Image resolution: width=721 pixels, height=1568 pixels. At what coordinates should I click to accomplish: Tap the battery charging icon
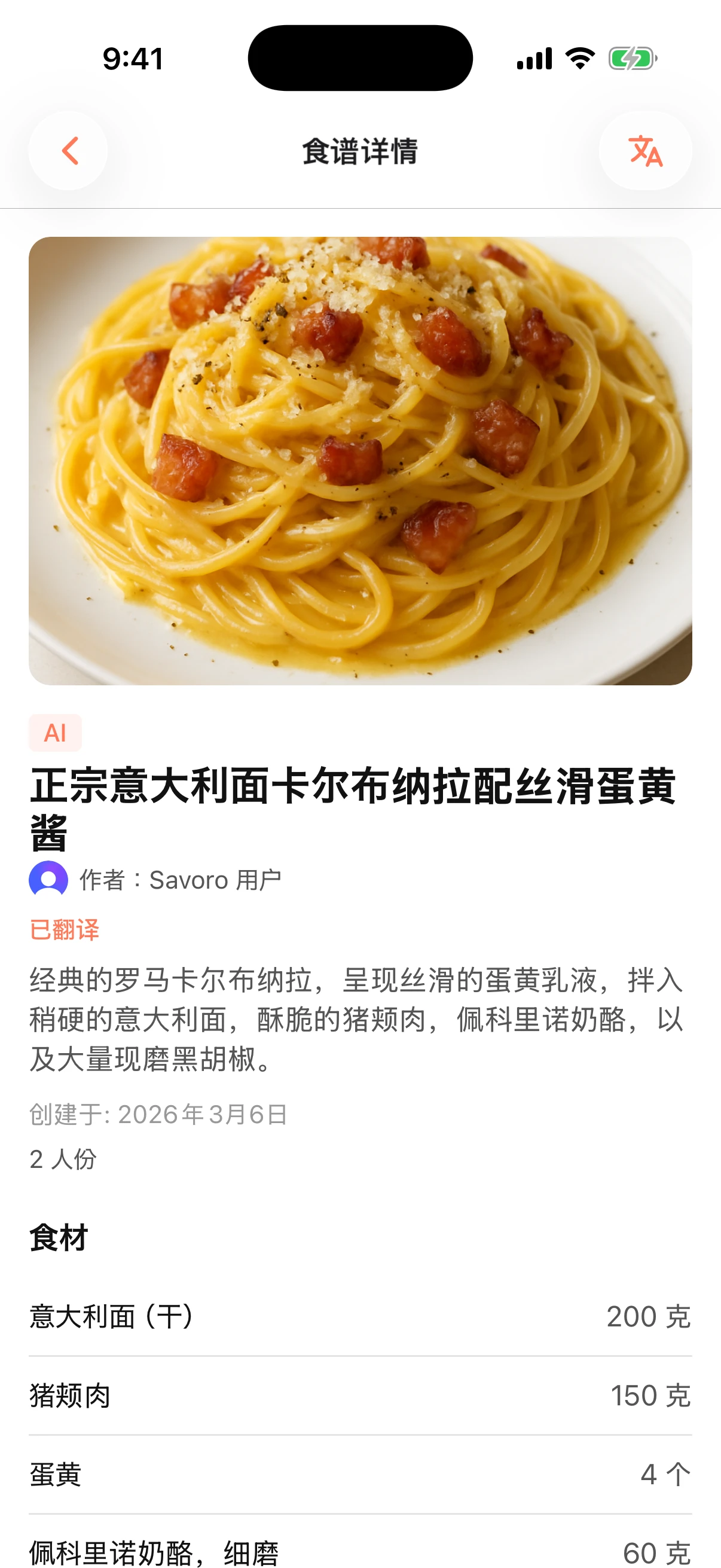tap(632, 58)
